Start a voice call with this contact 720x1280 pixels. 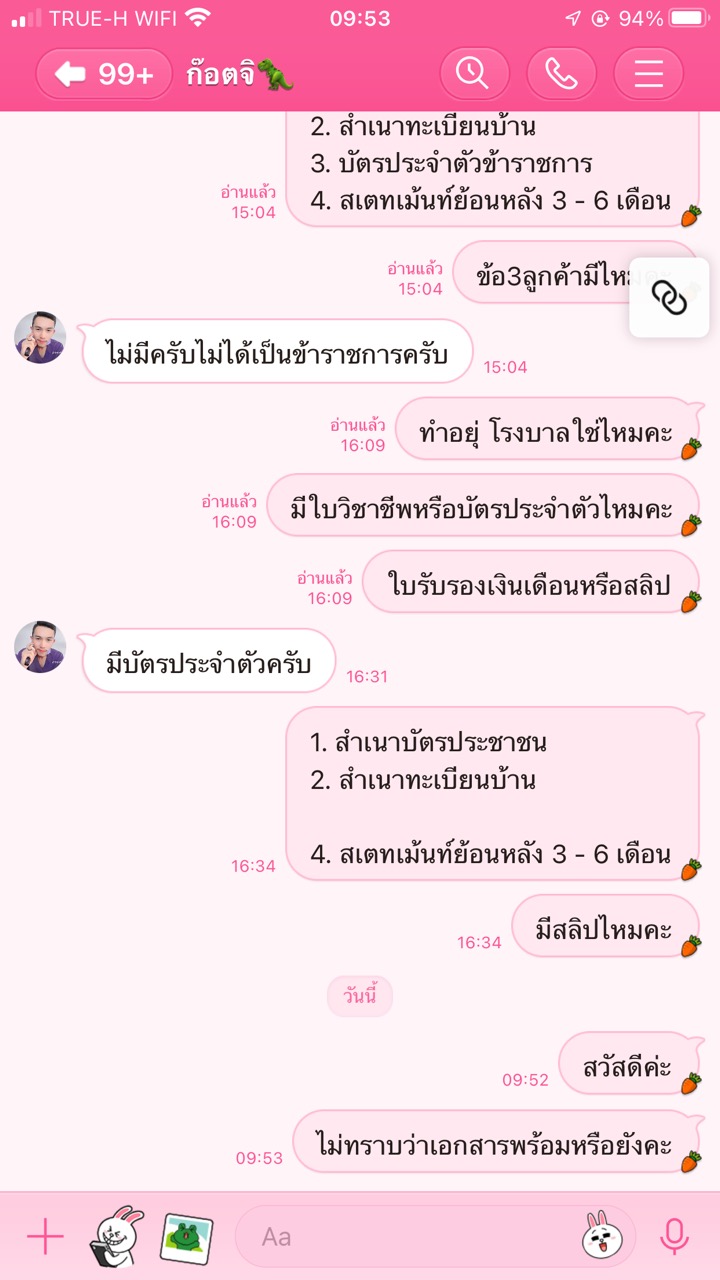click(x=561, y=74)
